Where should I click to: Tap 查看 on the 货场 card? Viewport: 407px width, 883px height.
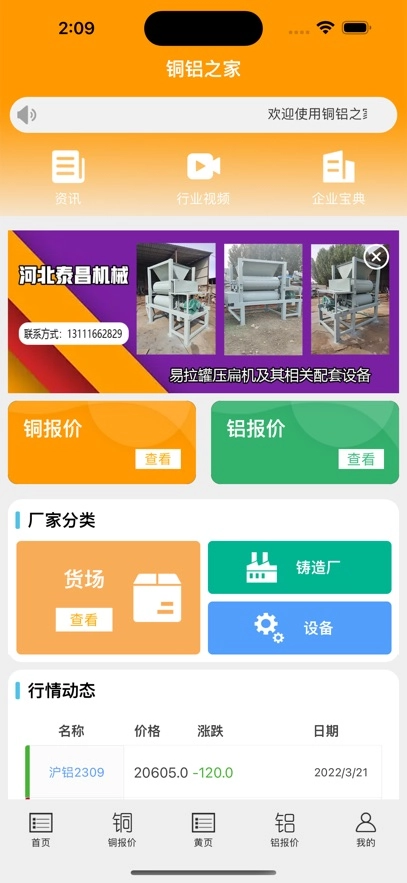click(x=84, y=619)
